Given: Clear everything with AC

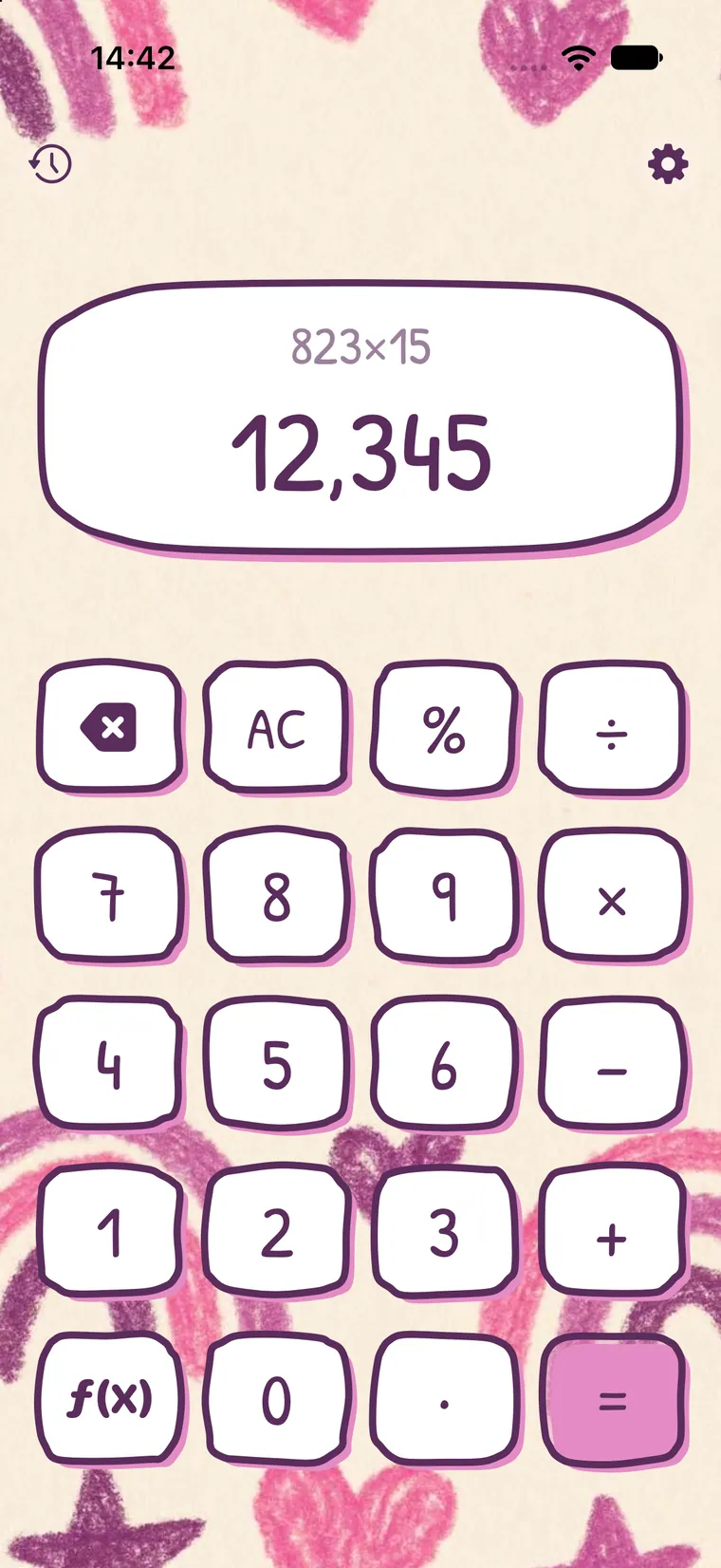Looking at the screenshot, I should [x=276, y=728].
